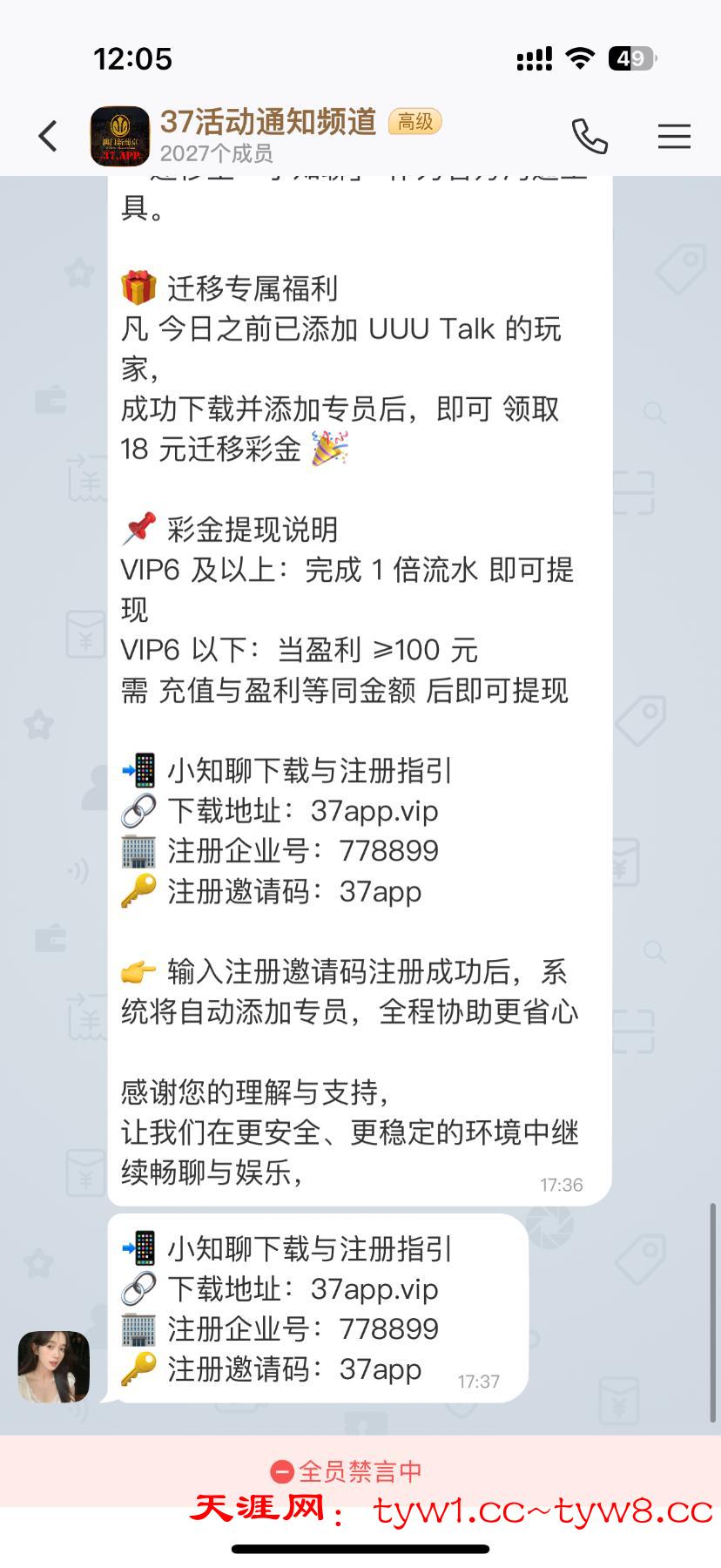Start a voice call in this channel
This screenshot has width=721, height=1568.
coord(589,136)
